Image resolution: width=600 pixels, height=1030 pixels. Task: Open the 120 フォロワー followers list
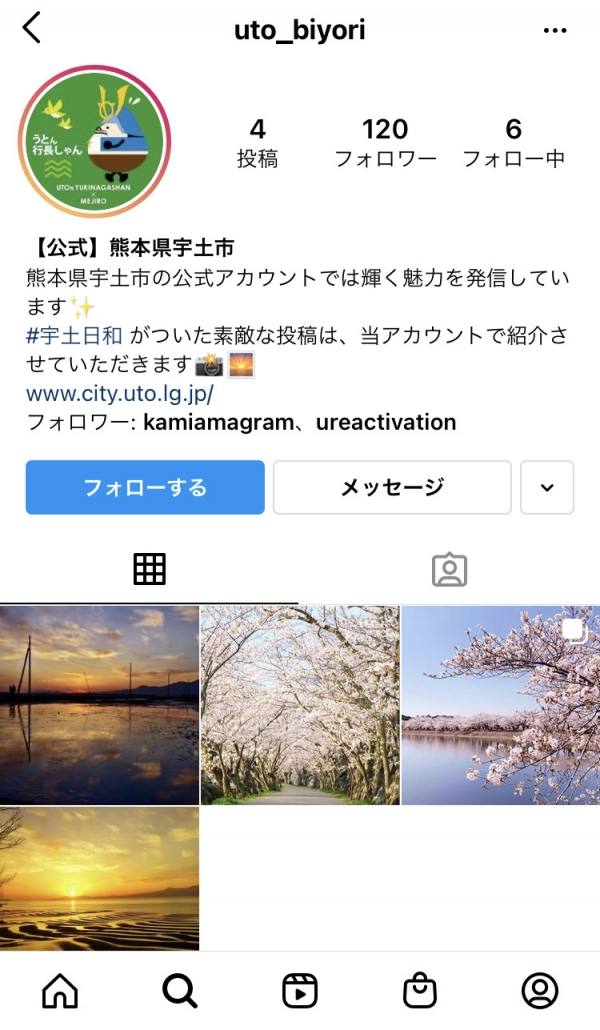pyautogui.click(x=385, y=143)
